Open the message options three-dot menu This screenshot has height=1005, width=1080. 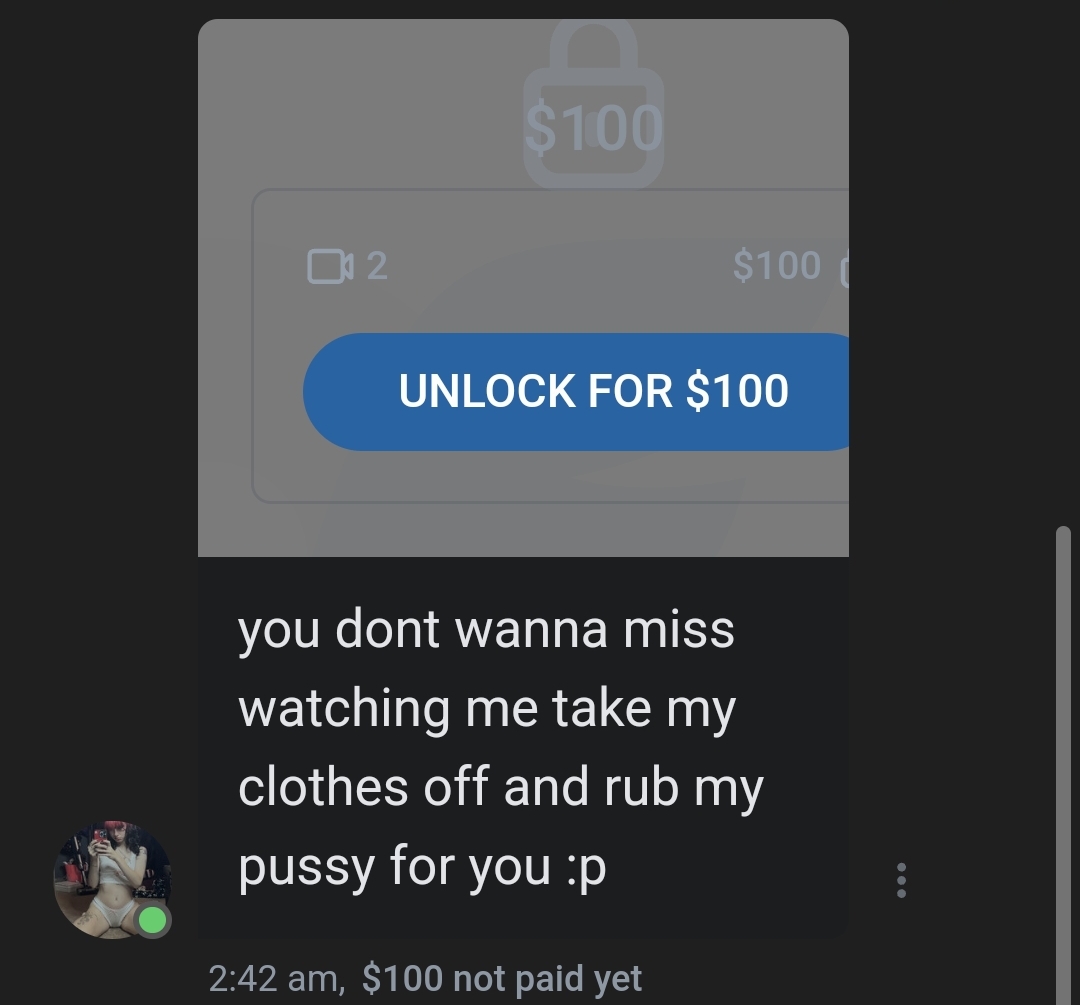pyautogui.click(x=901, y=879)
